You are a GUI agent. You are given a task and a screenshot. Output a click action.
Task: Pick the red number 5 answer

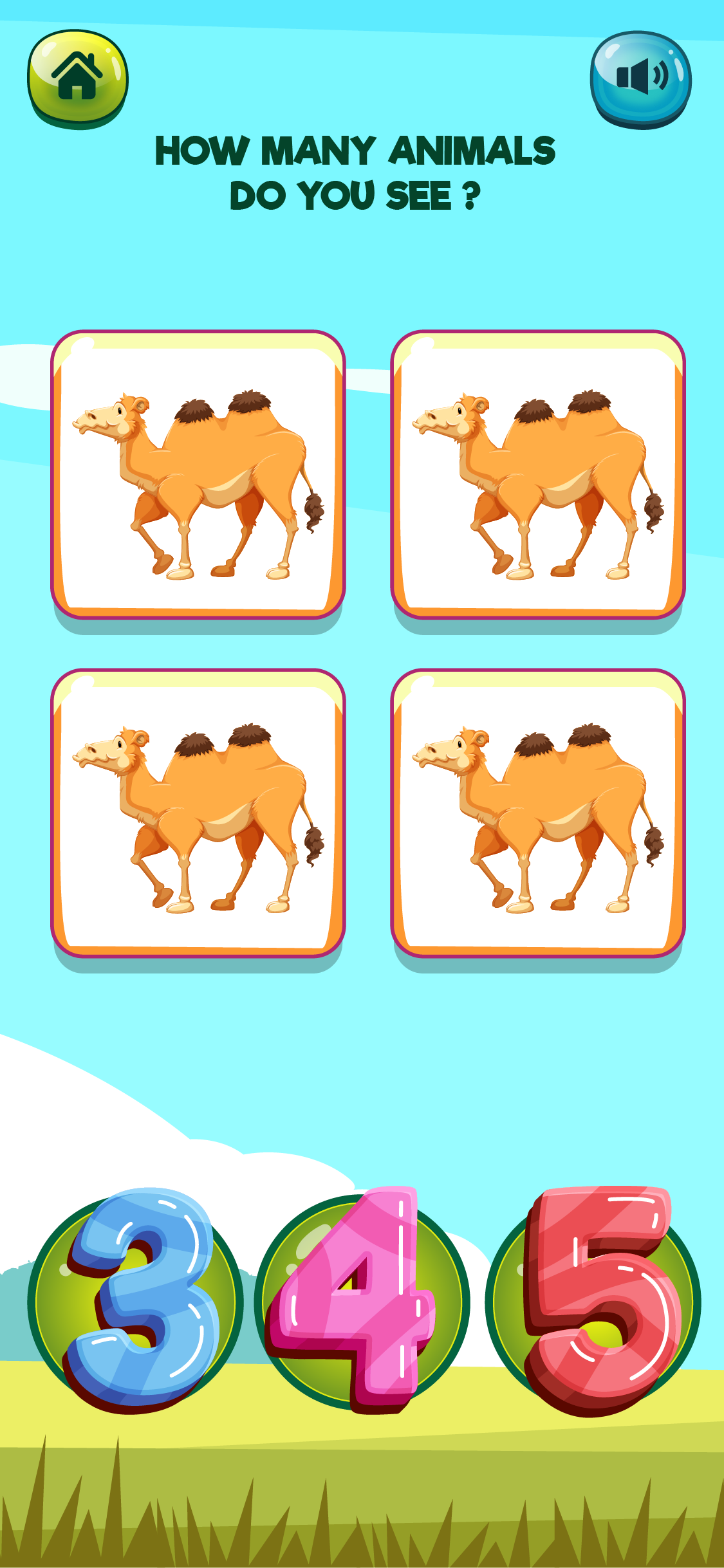593,1301
